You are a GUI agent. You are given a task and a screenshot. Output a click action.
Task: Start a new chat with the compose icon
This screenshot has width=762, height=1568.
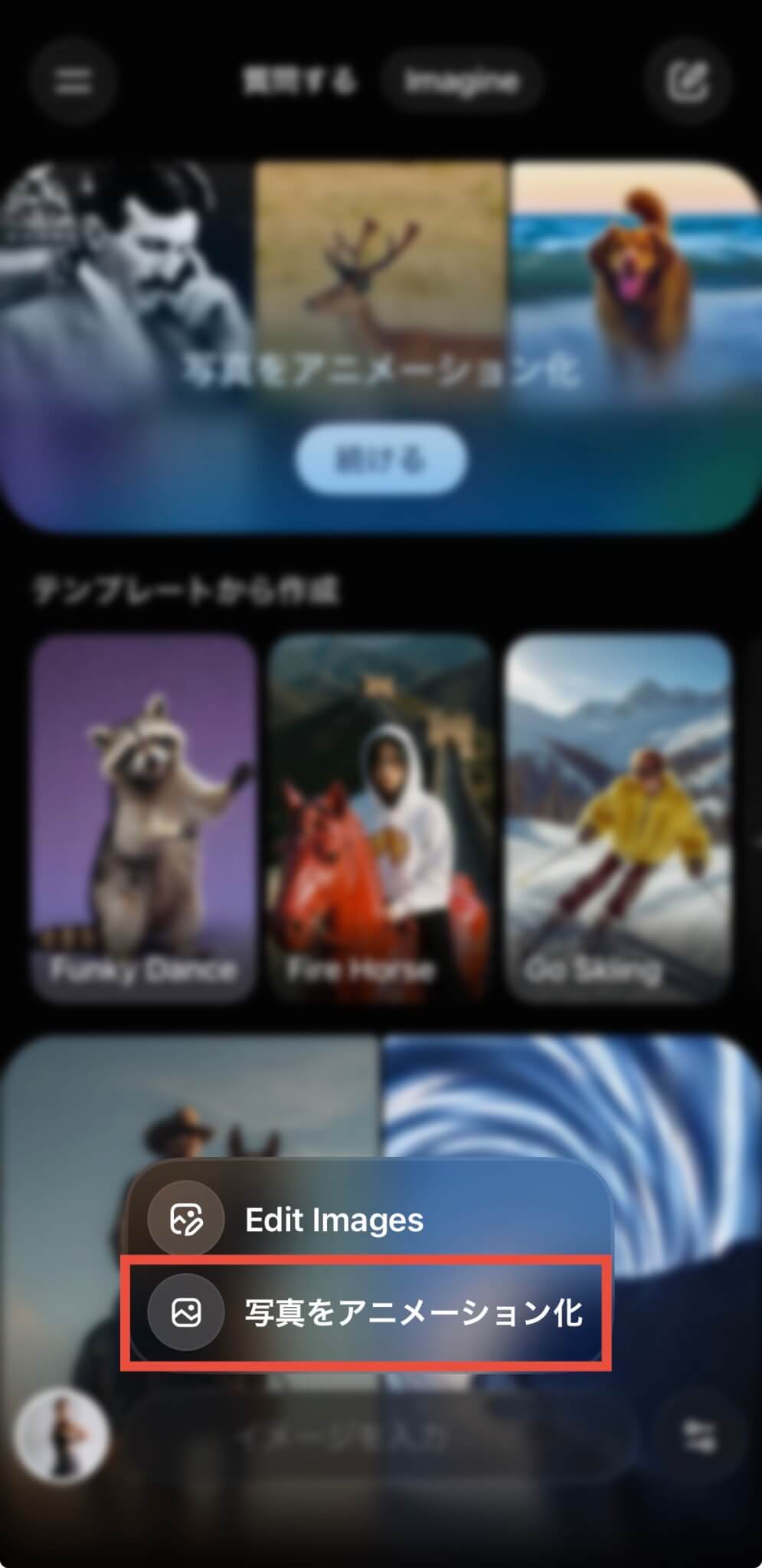687,81
